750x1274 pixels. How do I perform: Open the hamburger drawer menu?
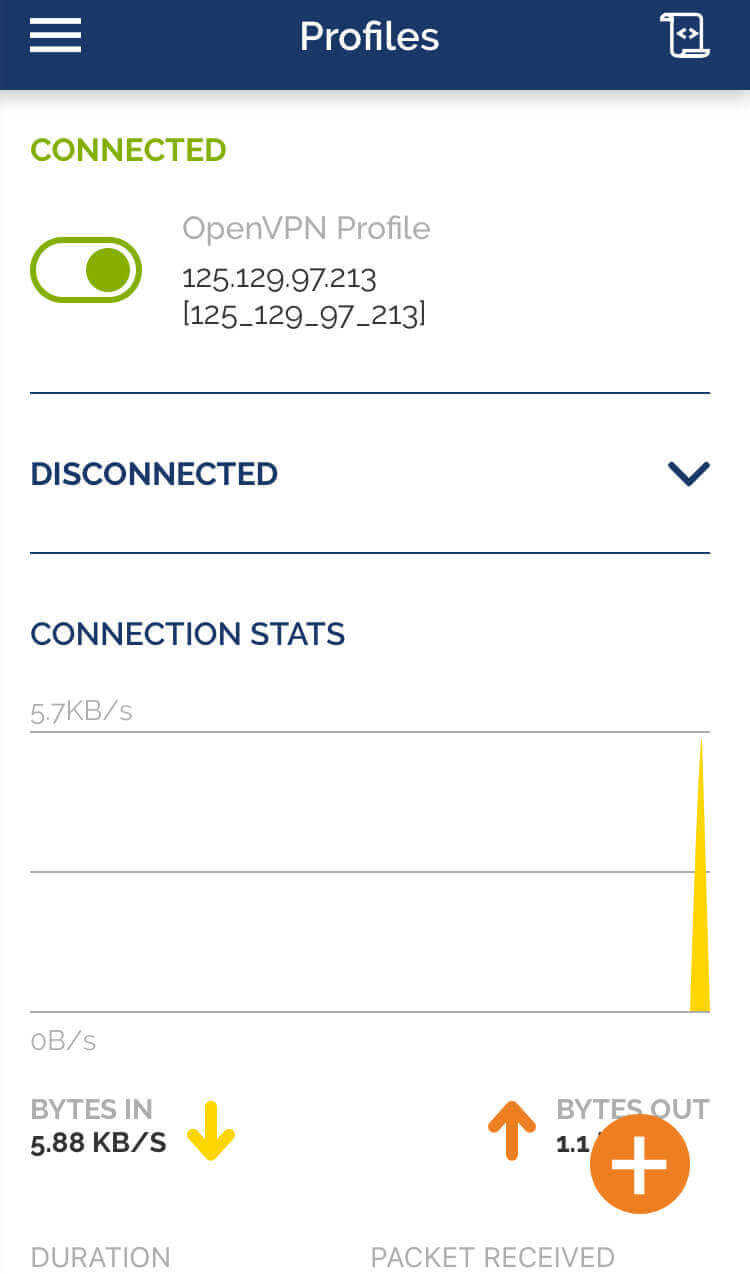tap(55, 36)
